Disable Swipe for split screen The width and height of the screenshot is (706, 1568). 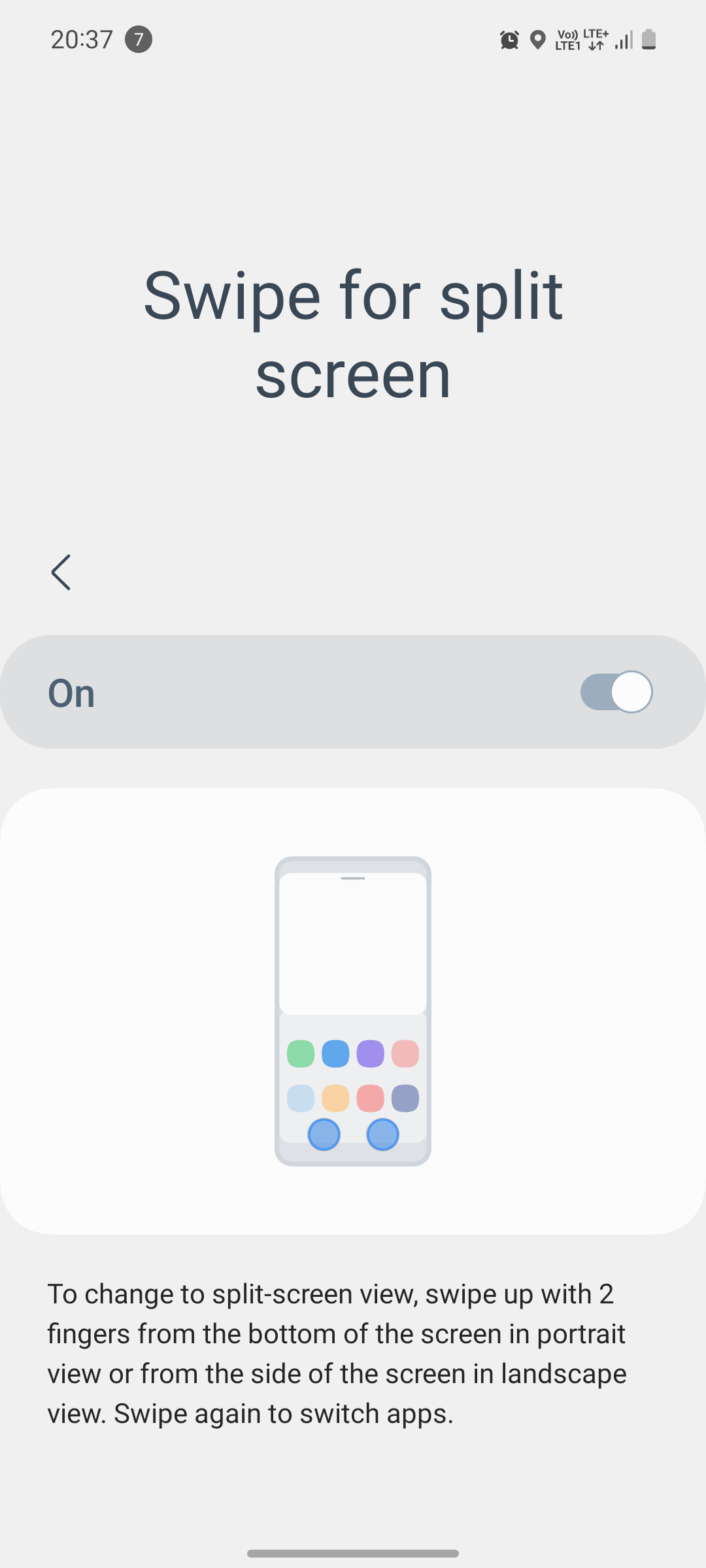tap(615, 691)
